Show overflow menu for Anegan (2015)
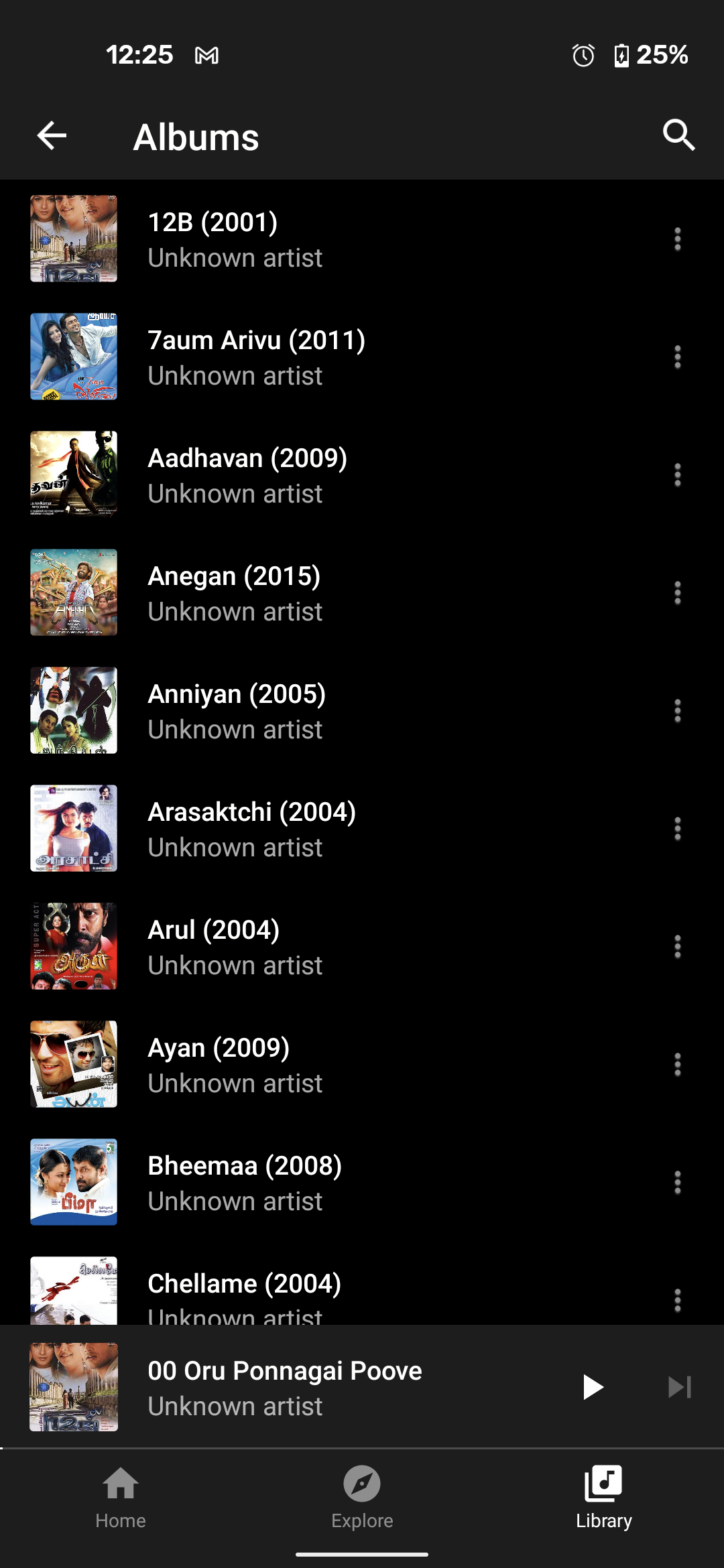 tap(677, 593)
